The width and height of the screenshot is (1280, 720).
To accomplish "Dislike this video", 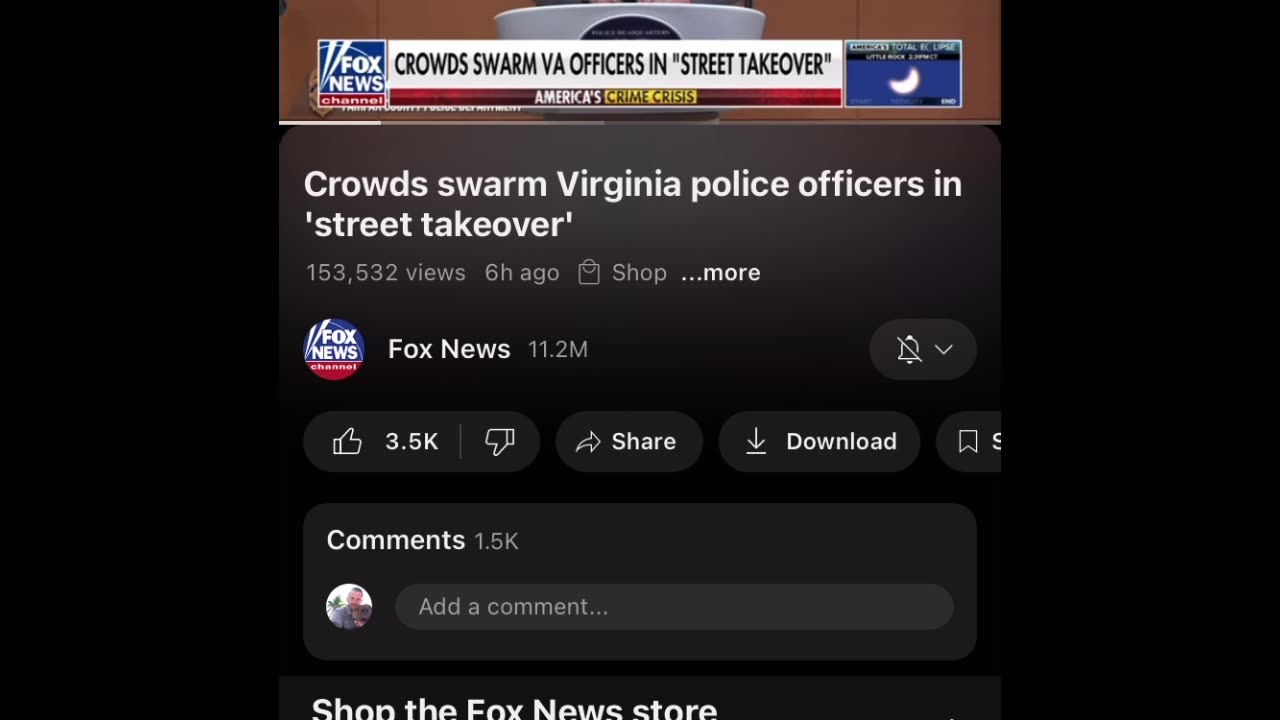I will point(500,441).
